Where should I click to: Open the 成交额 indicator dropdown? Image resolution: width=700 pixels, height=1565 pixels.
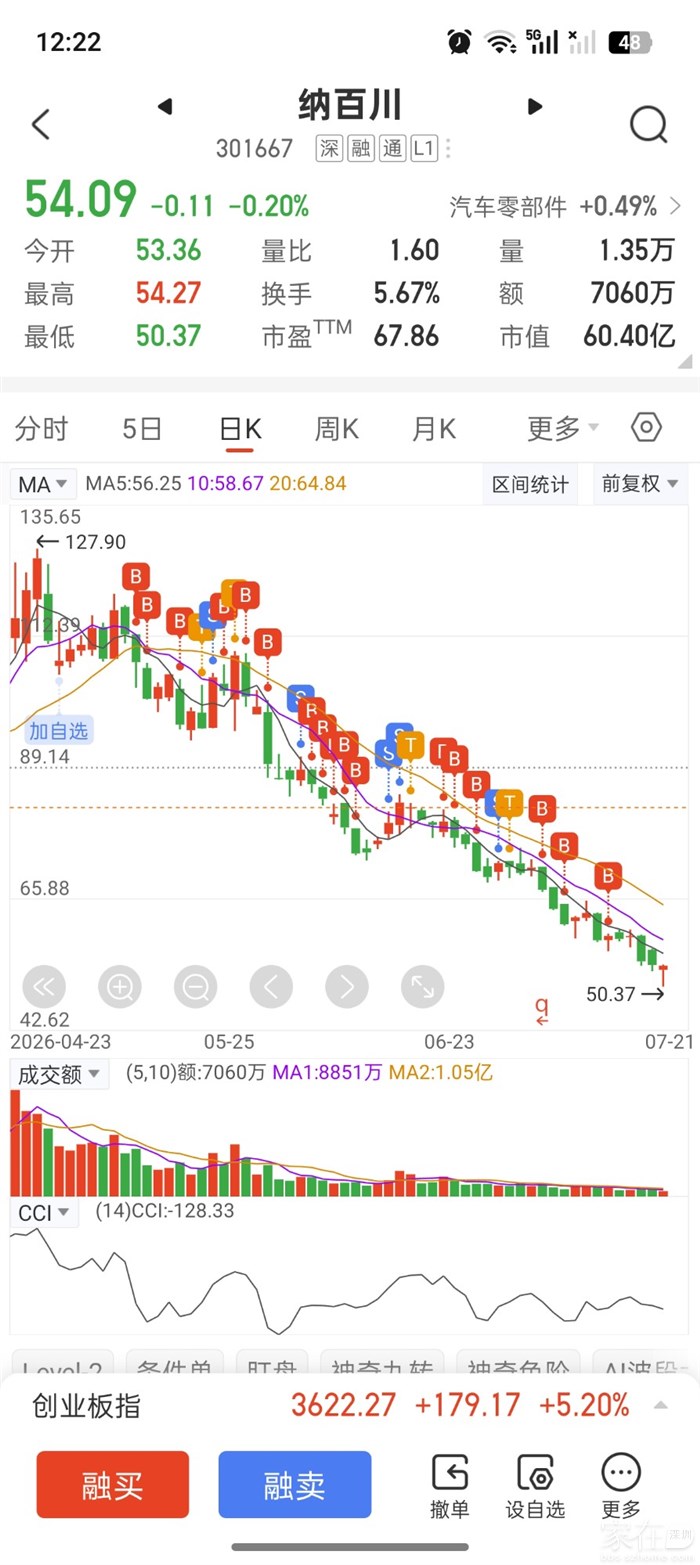tap(59, 1075)
